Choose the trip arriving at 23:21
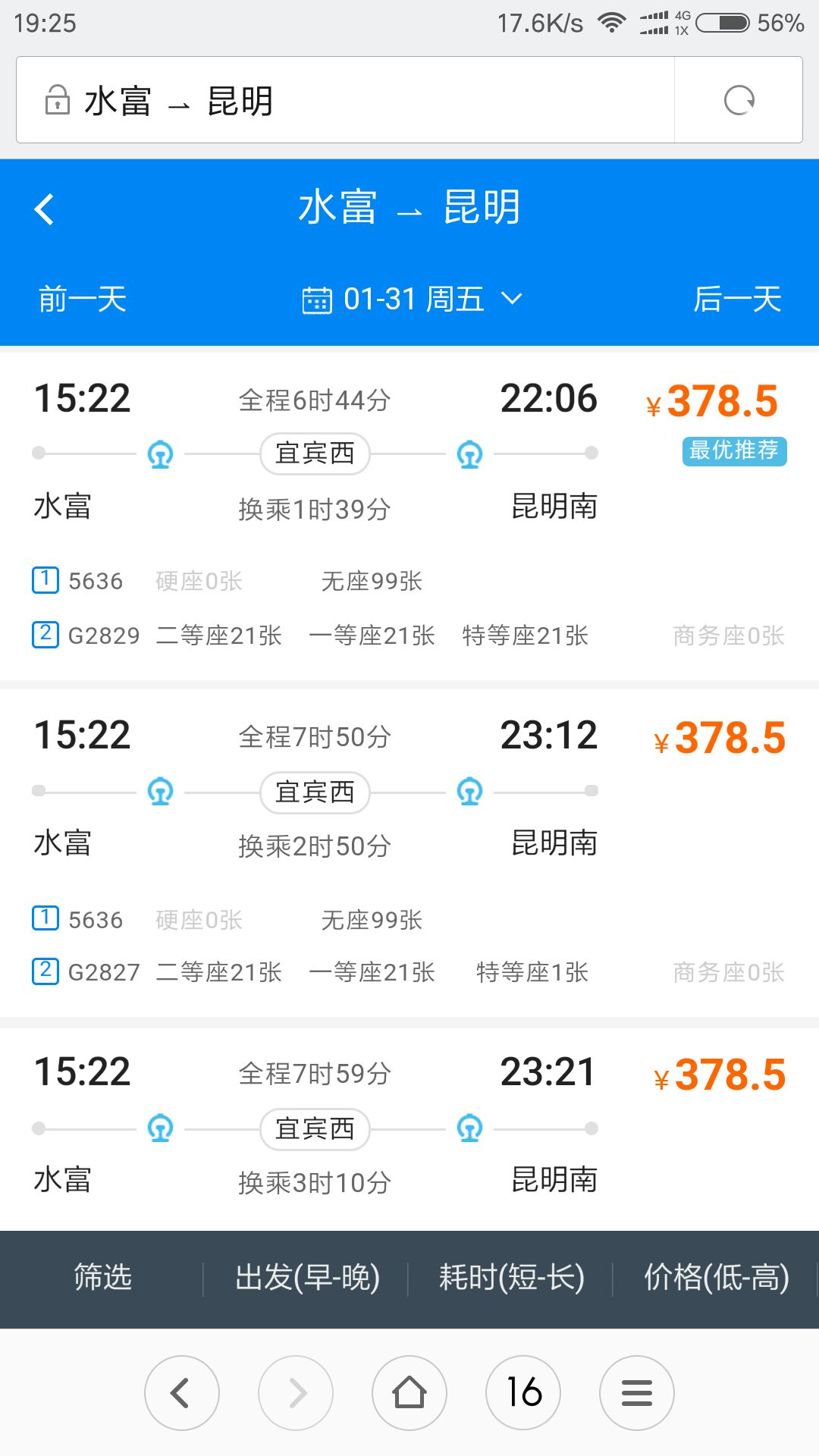819x1456 pixels. coord(409,1129)
